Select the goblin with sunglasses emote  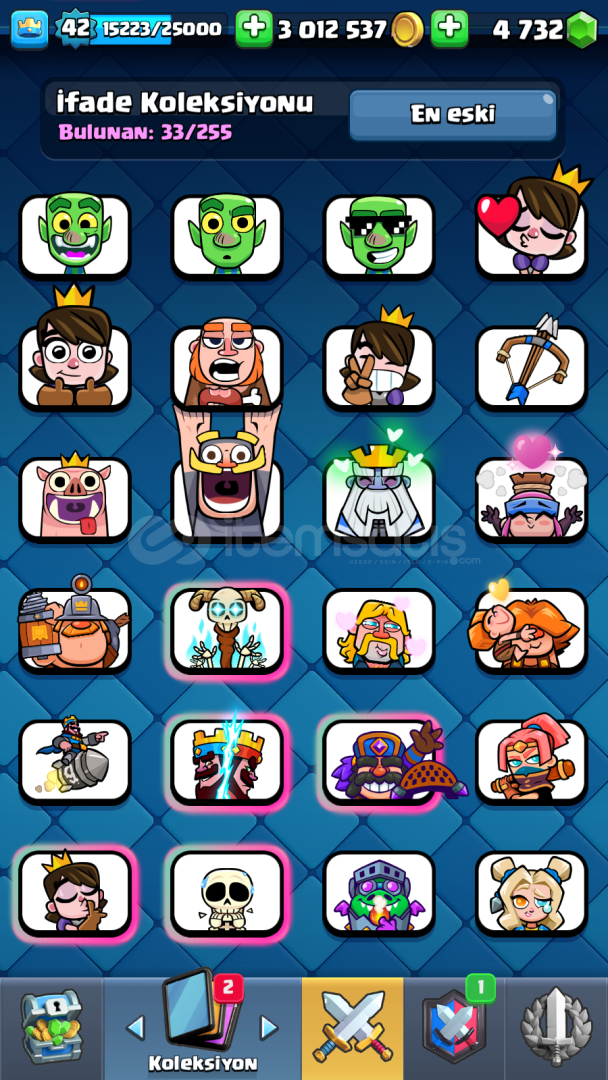tap(379, 236)
